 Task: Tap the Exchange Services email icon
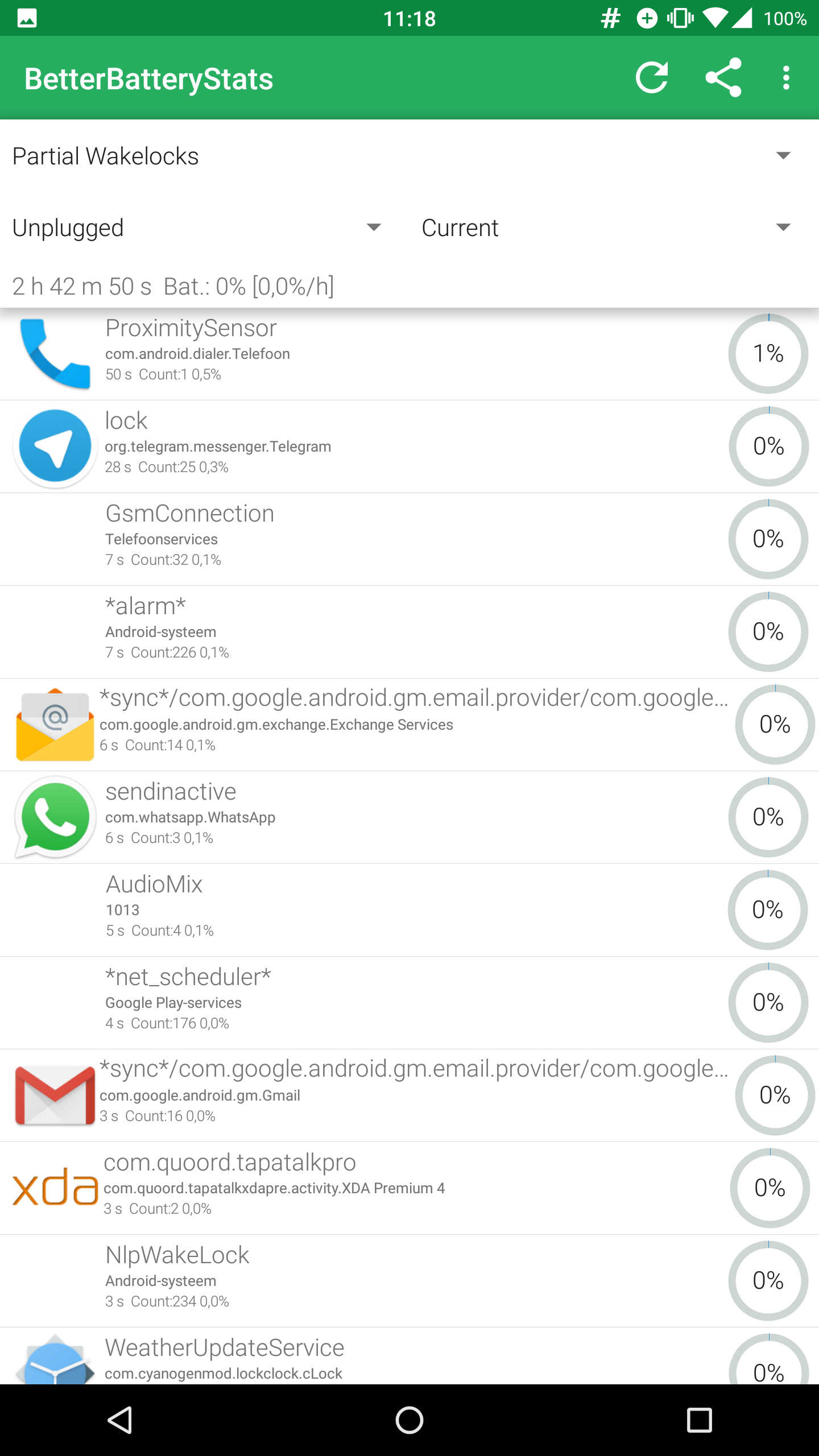(x=54, y=724)
